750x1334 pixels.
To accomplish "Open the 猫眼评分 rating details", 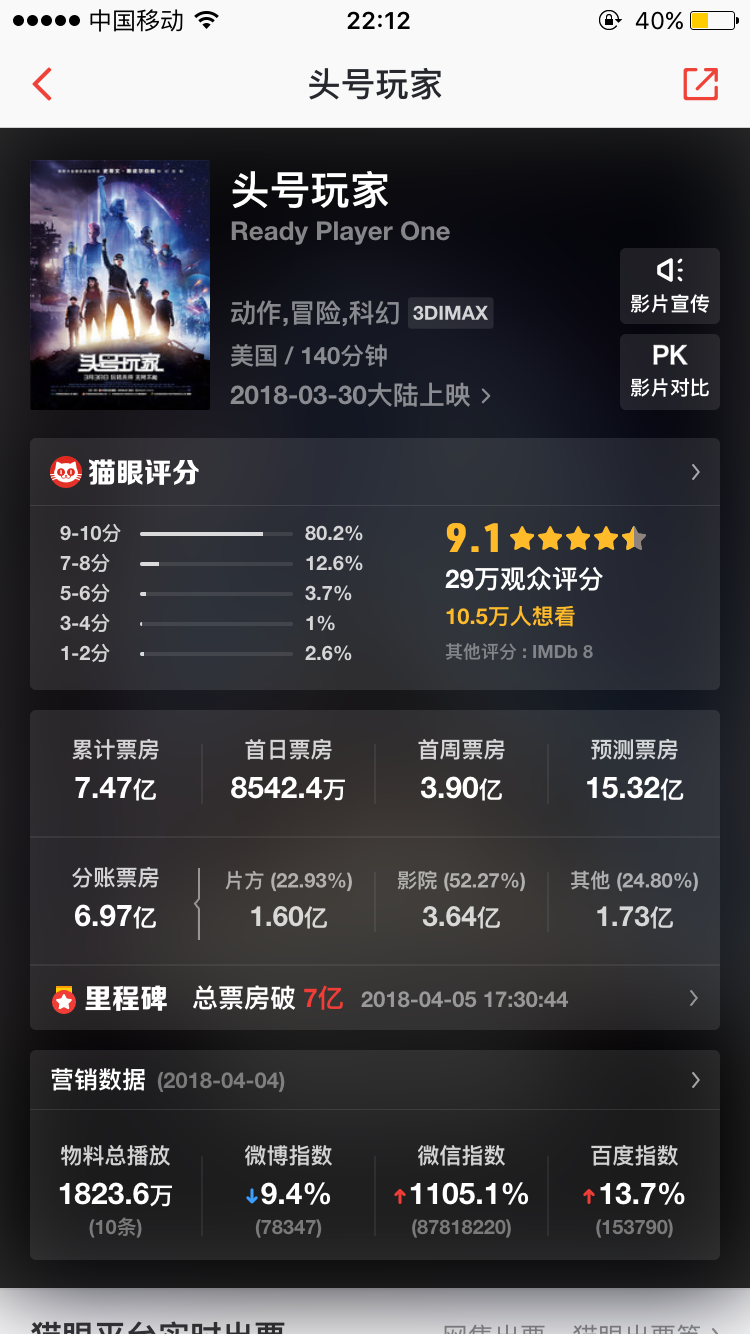I will tap(374, 472).
